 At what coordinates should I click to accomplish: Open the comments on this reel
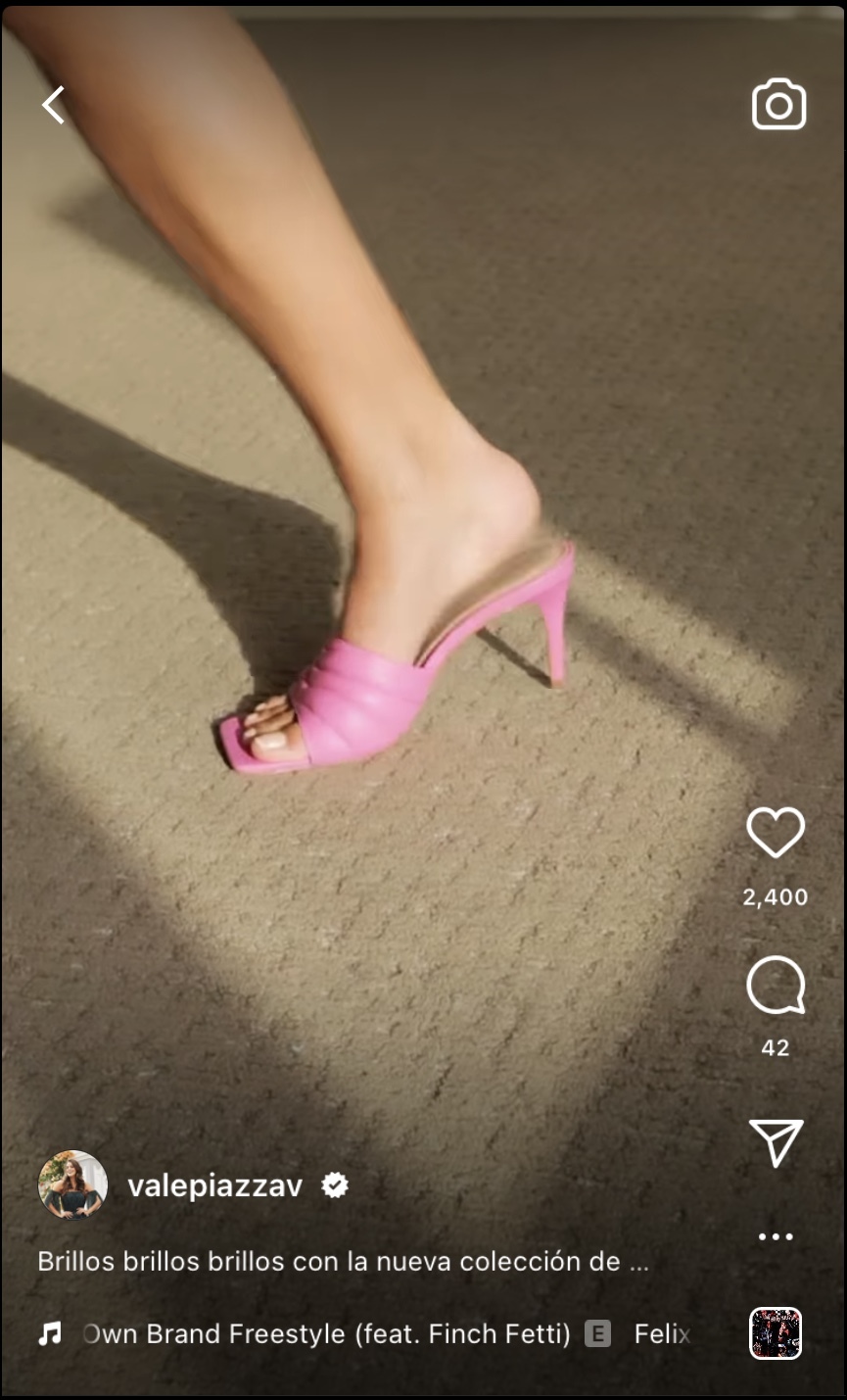(776, 985)
